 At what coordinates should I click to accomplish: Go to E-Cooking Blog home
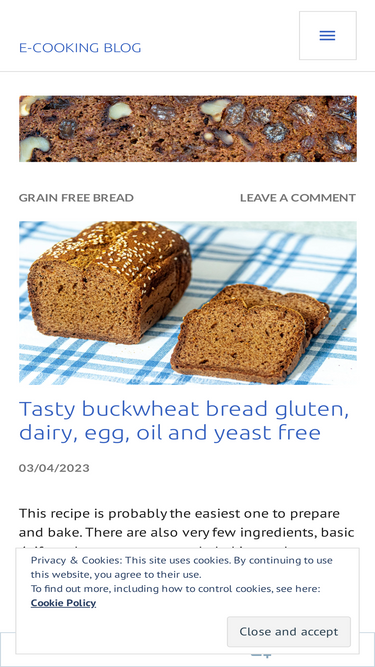coord(80,48)
